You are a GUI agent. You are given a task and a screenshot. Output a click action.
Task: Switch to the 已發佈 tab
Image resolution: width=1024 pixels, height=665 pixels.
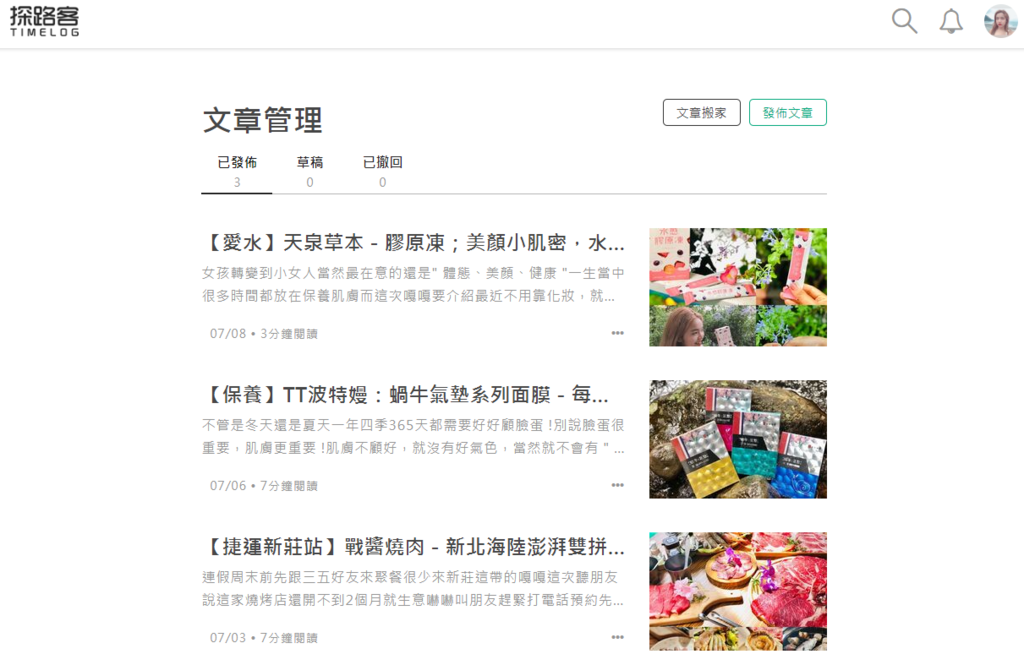[237, 170]
